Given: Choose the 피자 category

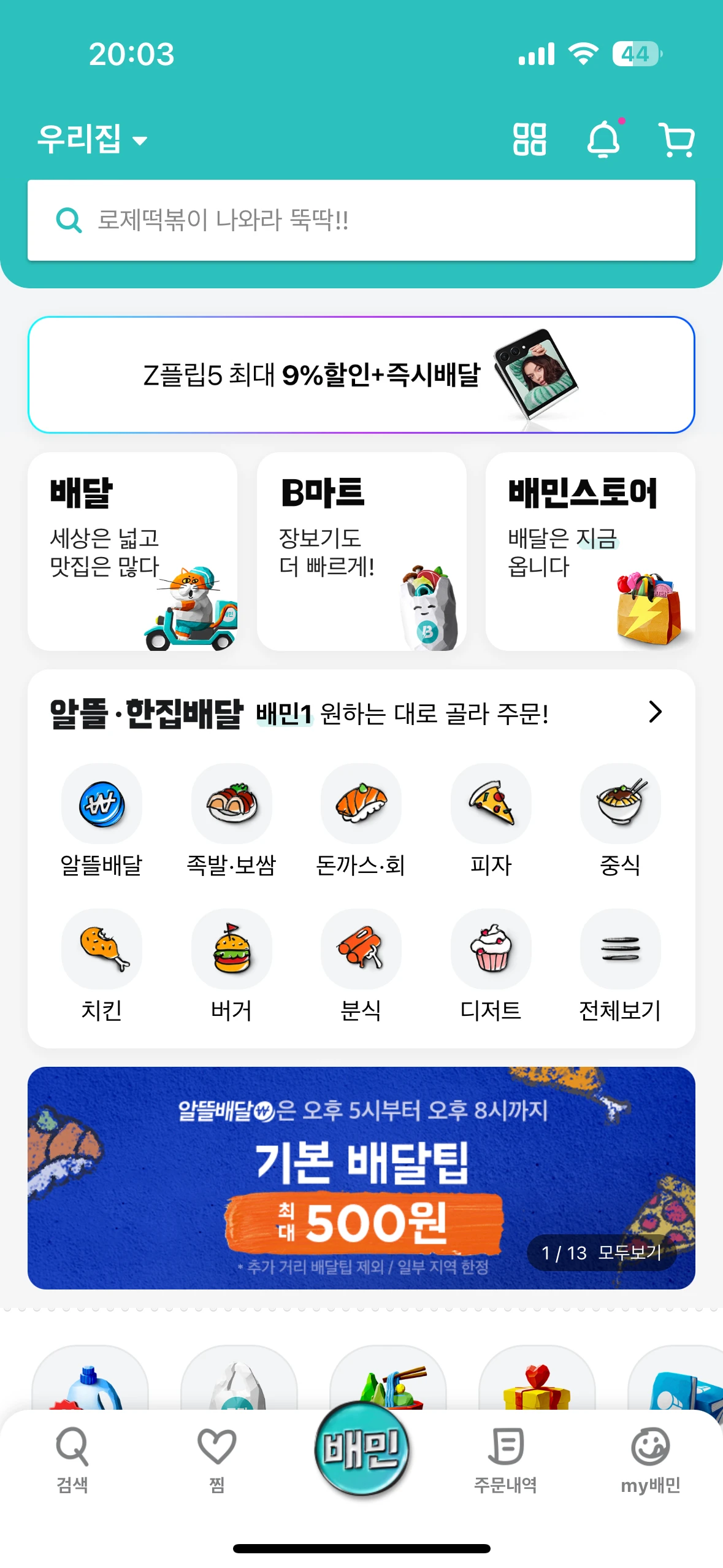Looking at the screenshot, I should (x=491, y=820).
